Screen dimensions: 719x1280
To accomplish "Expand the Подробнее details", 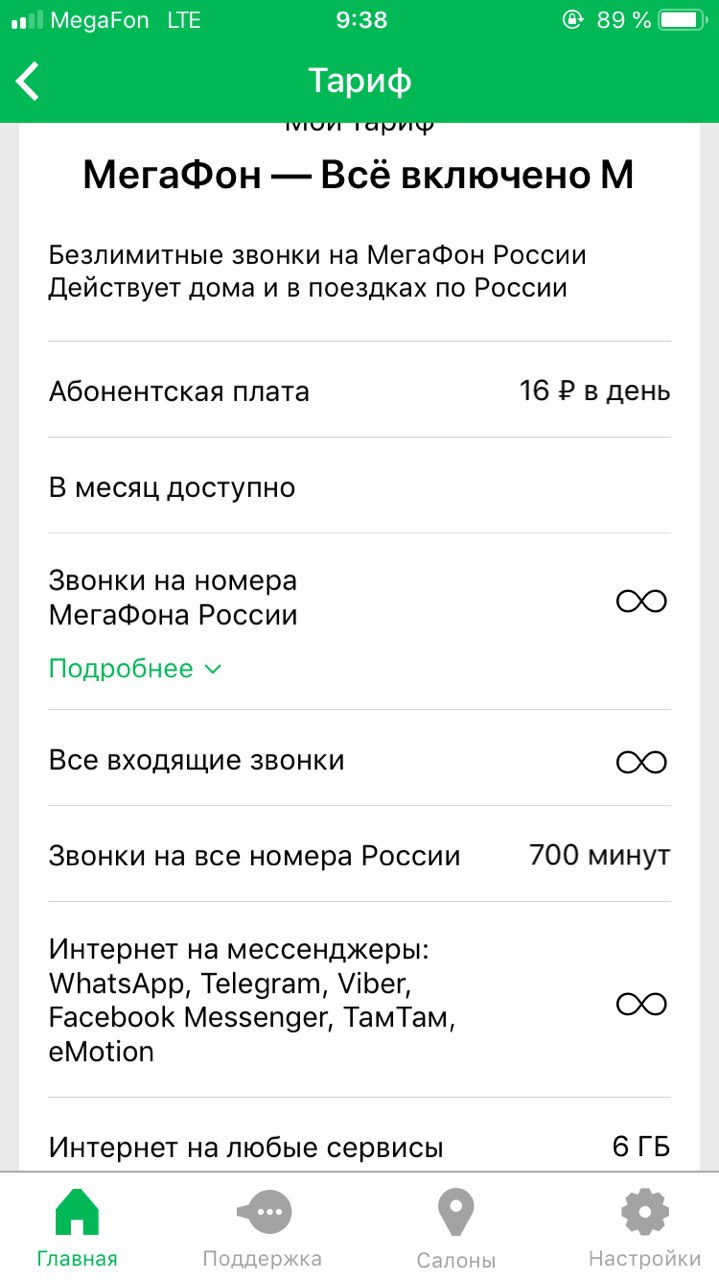I will click(135, 669).
